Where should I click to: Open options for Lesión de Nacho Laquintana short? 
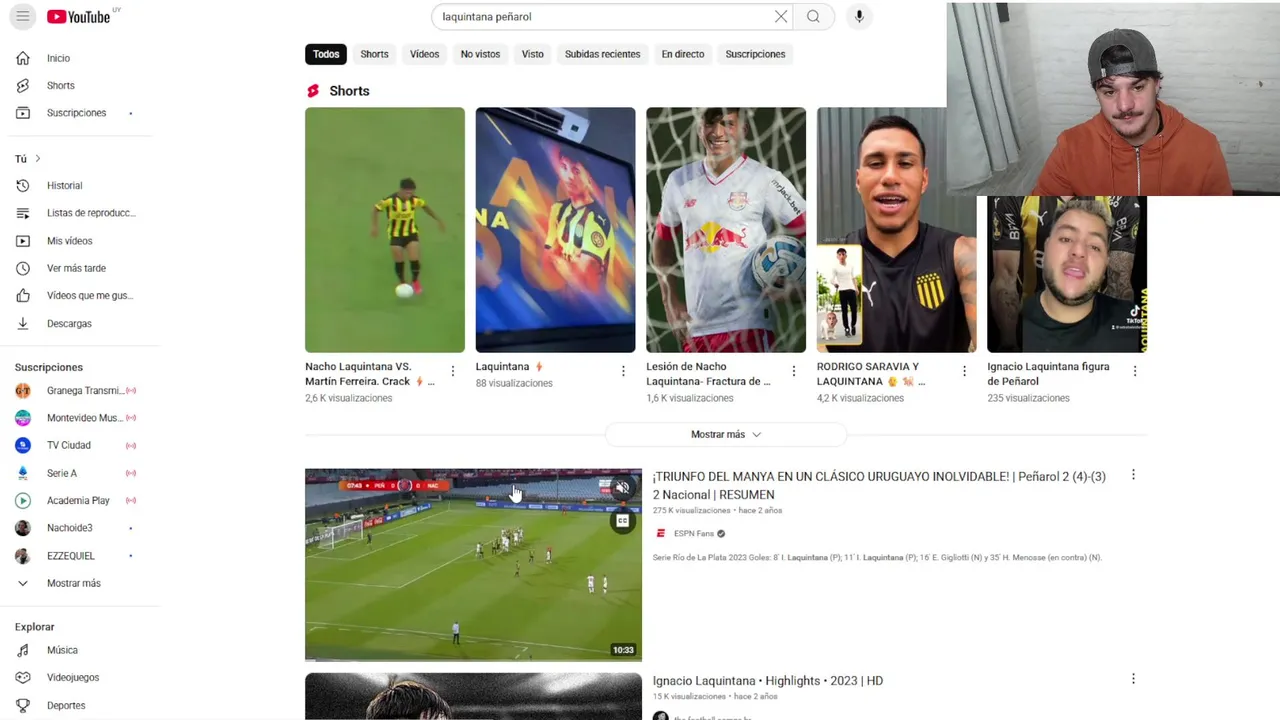[x=794, y=371]
